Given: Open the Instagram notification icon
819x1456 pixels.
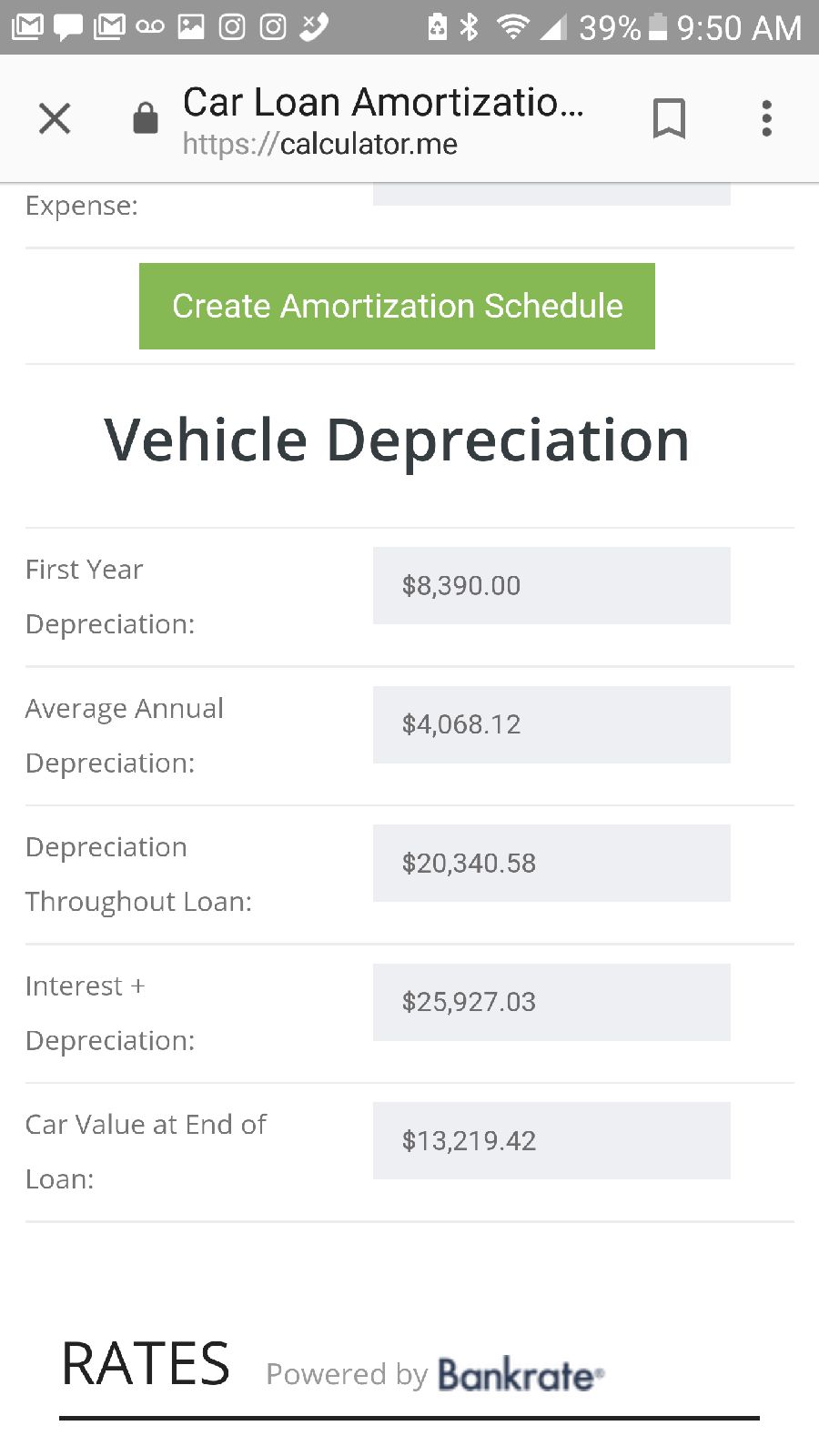Looking at the screenshot, I should (x=231, y=25).
